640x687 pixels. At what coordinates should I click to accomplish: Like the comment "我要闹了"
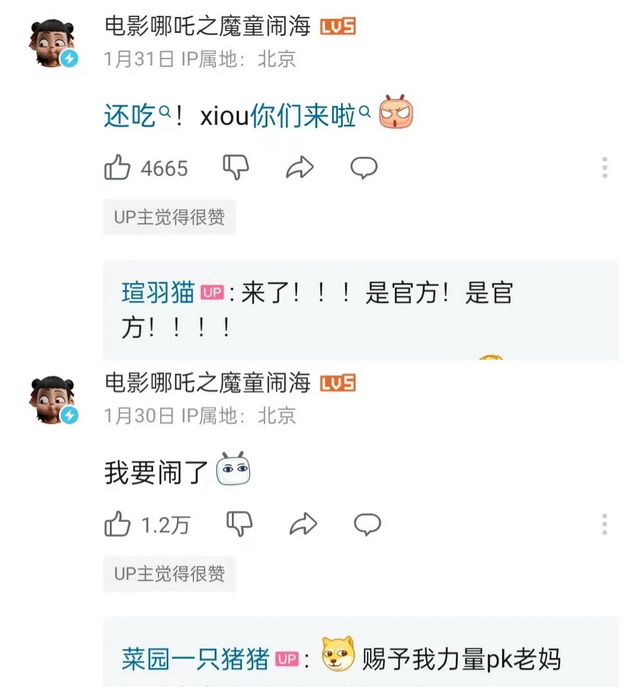118,524
